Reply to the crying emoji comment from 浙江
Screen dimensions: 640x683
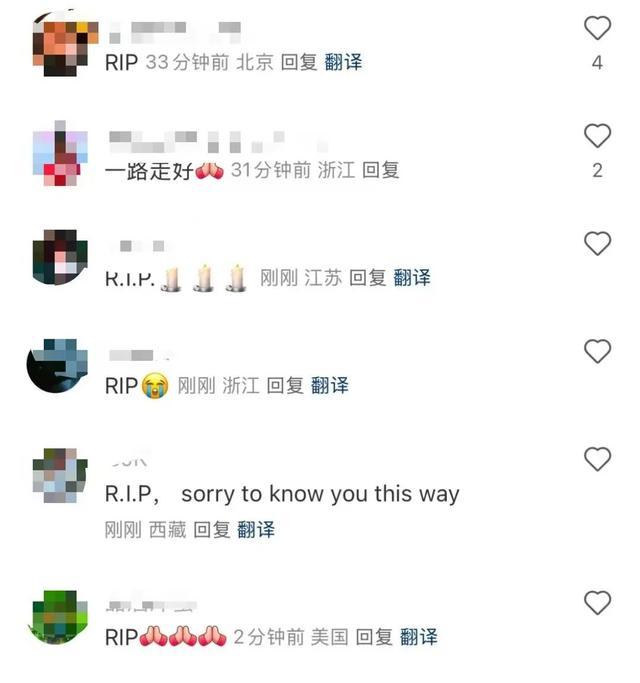(285, 385)
